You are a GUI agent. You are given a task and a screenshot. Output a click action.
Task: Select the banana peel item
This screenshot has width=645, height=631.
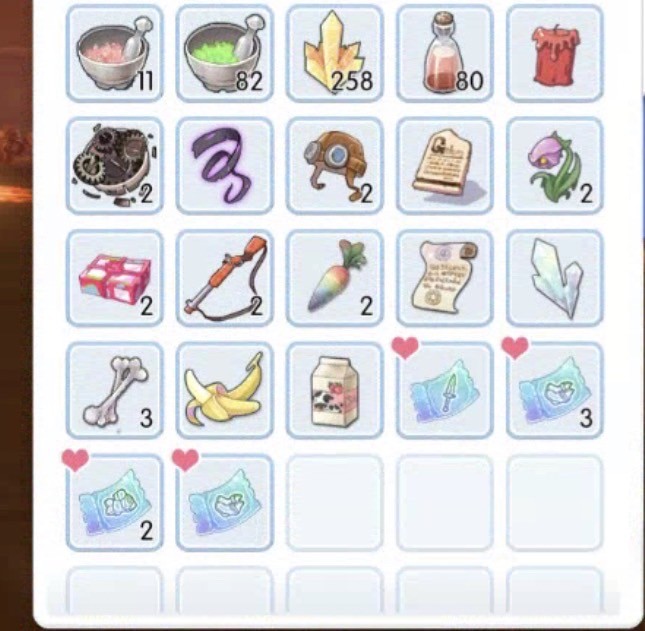pyautogui.click(x=225, y=390)
